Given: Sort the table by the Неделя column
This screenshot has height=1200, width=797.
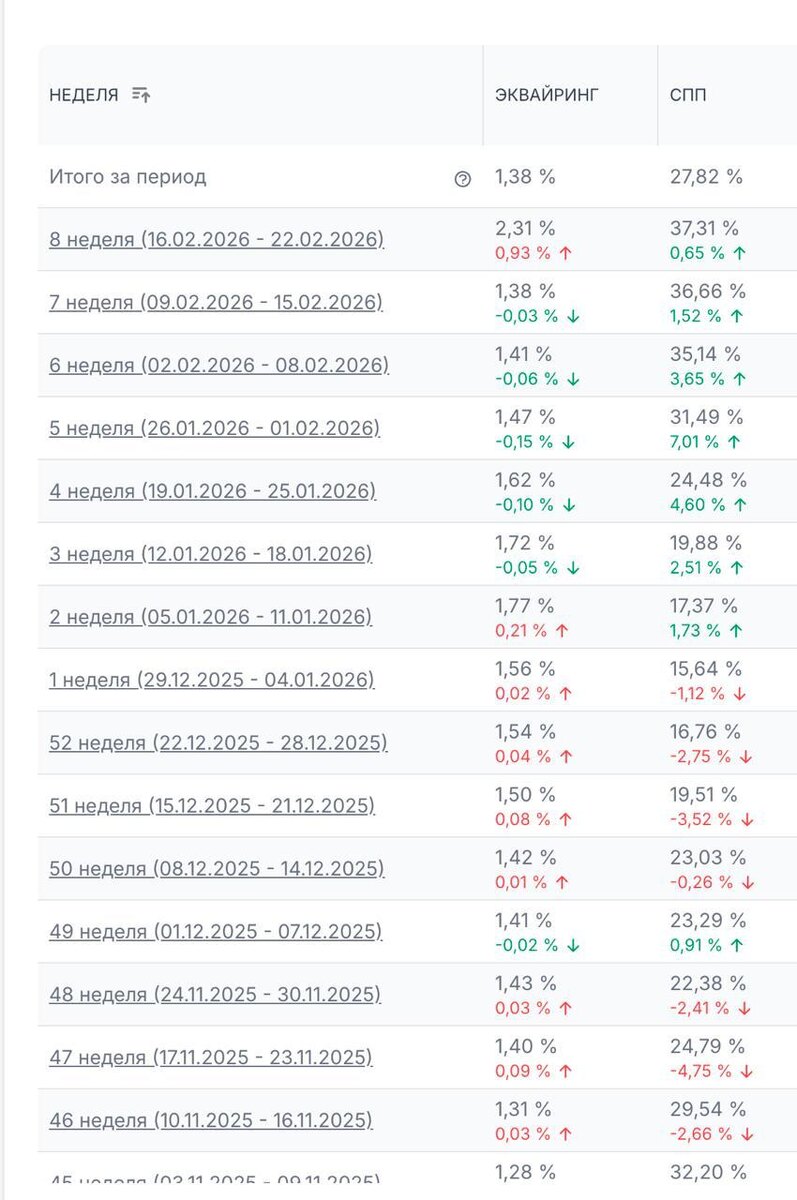Looking at the screenshot, I should click(141, 96).
